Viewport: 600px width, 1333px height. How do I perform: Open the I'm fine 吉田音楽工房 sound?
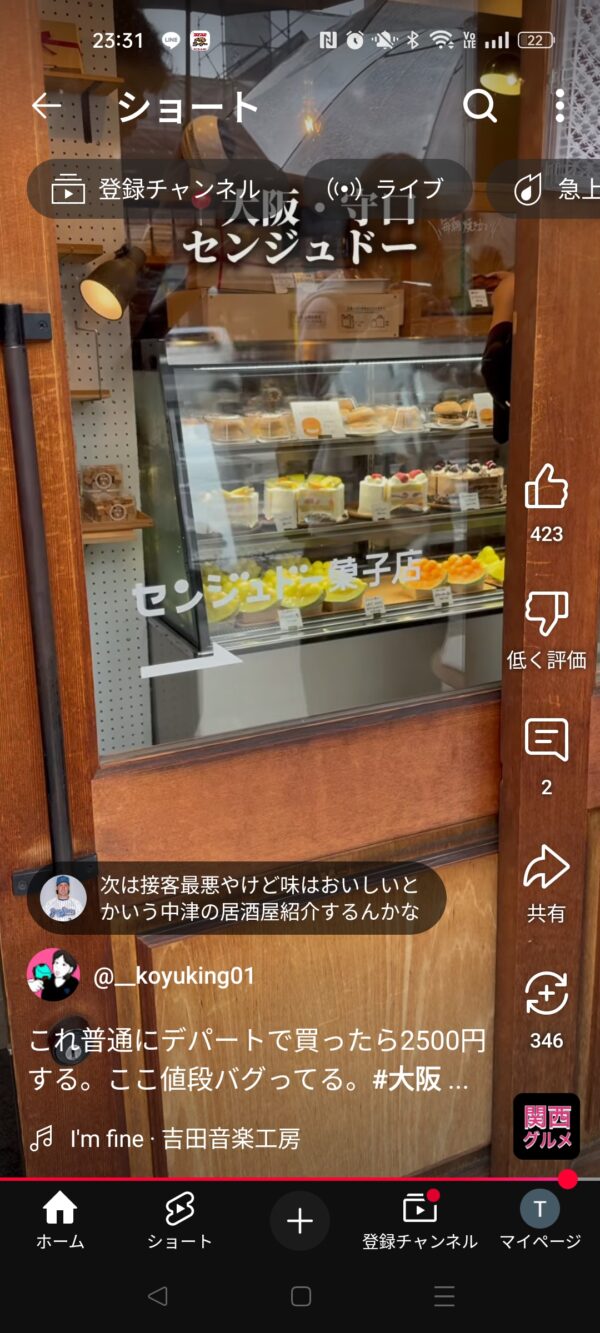[x=184, y=1138]
